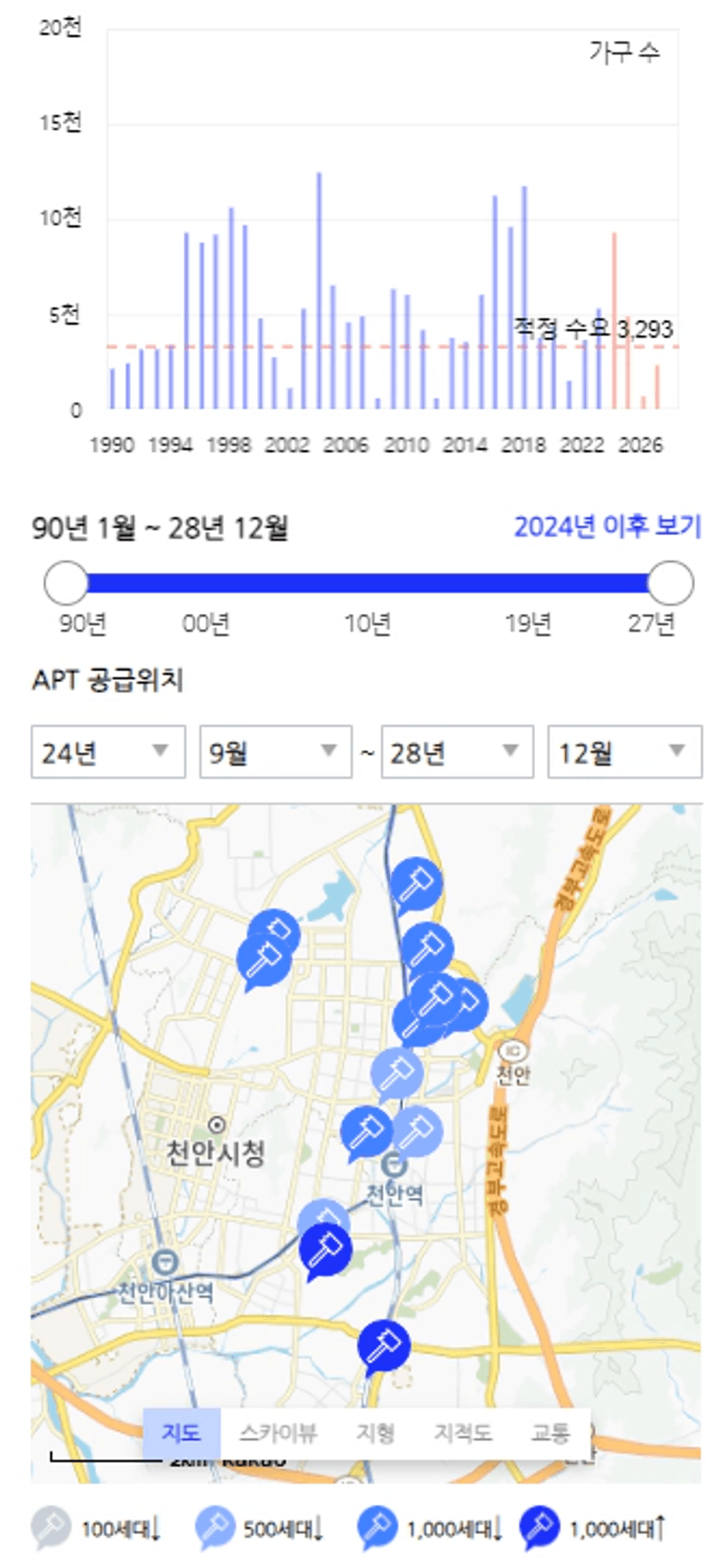Screen dimensions: 707x1568
Task: Switch map to 지적도 view
Action: pos(462,1432)
